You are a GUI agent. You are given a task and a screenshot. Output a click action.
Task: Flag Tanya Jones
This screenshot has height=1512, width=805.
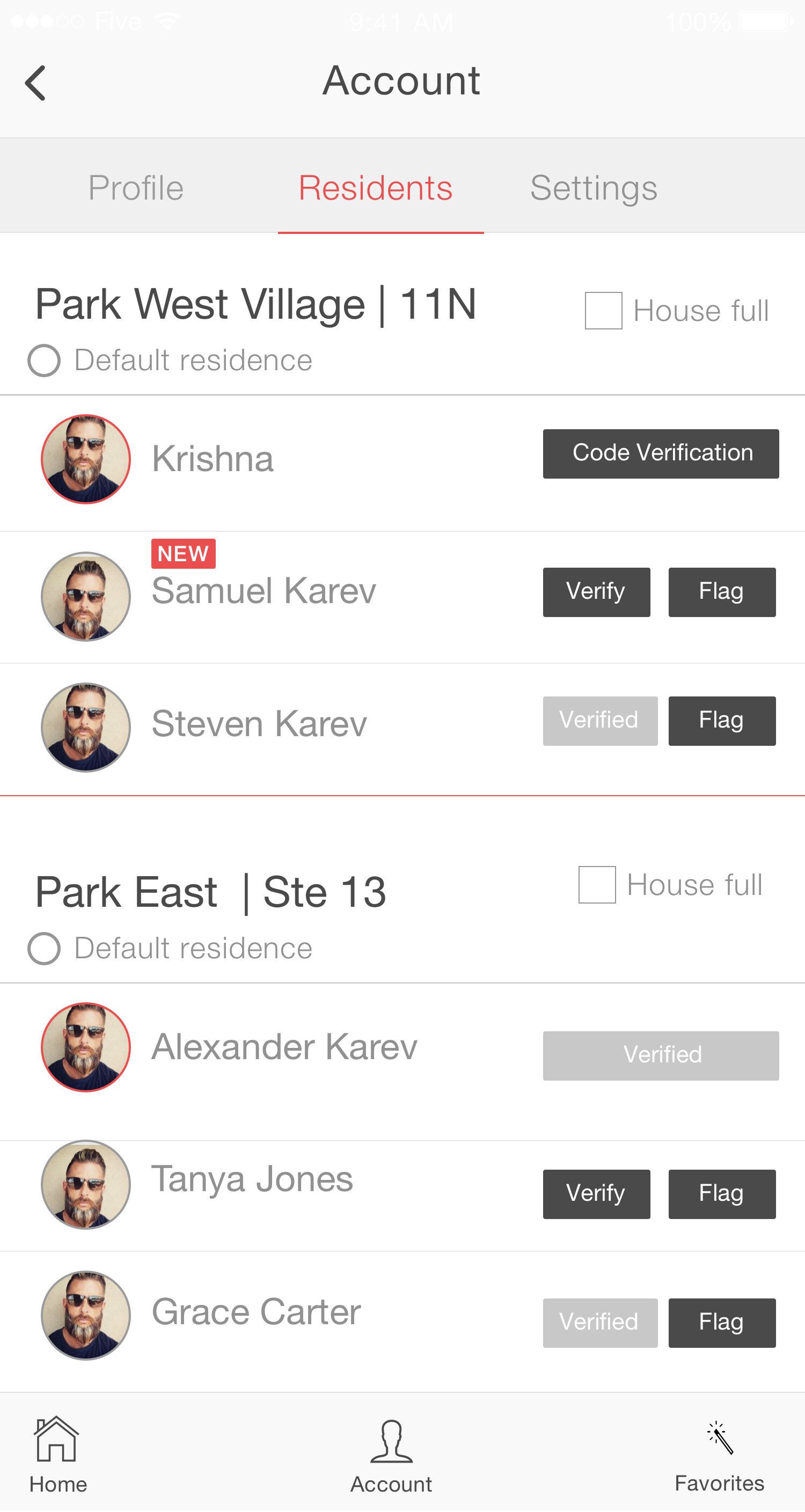point(722,1194)
